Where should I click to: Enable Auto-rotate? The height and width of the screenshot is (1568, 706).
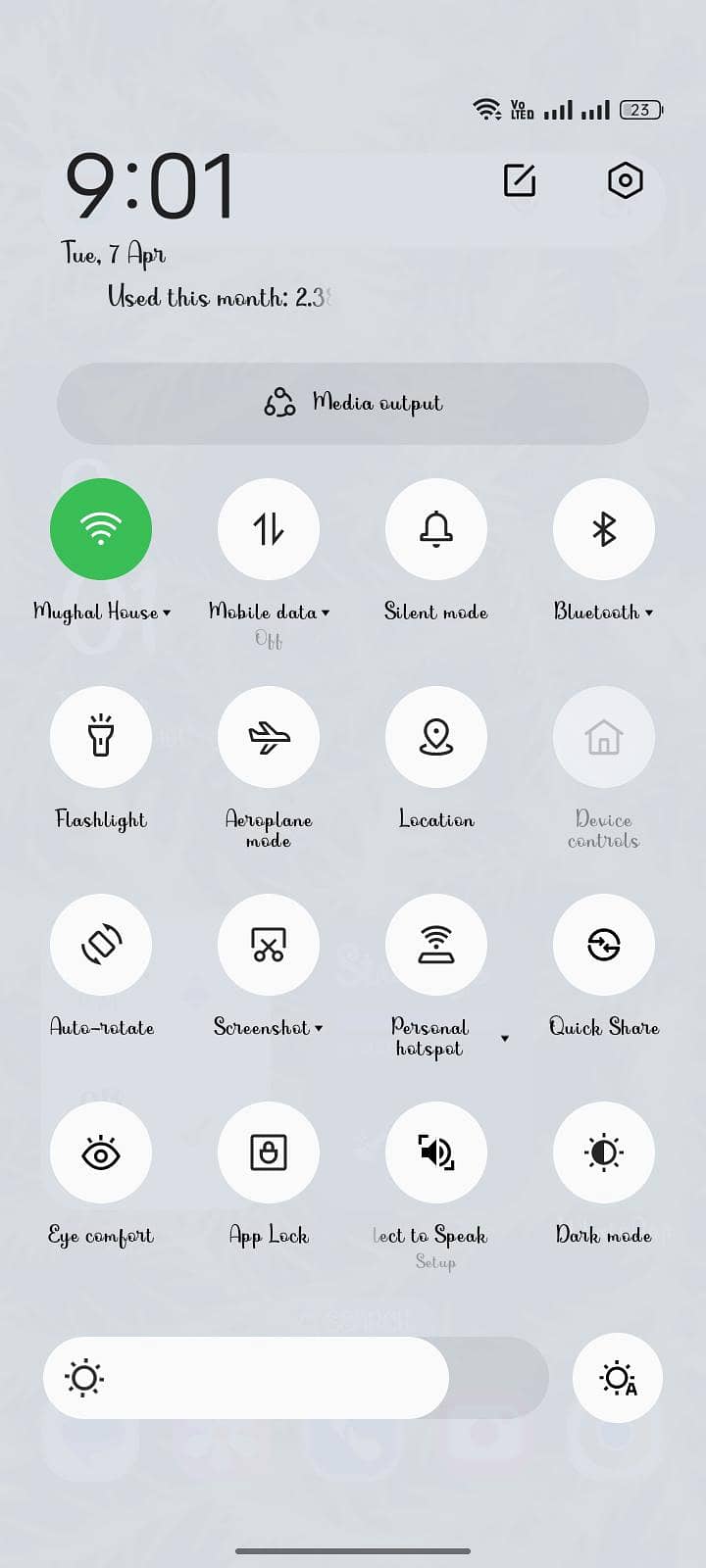[x=101, y=945]
